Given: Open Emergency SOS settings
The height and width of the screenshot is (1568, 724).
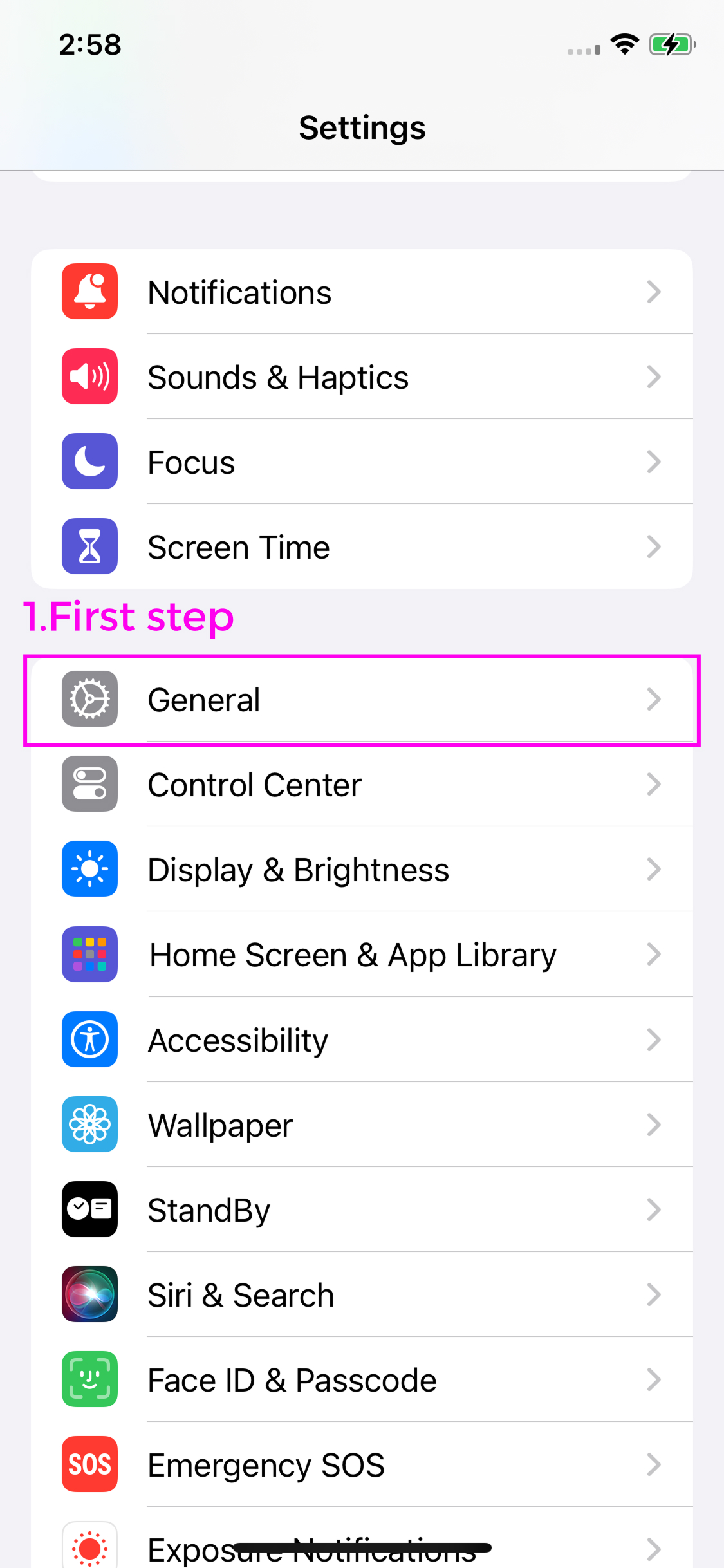Looking at the screenshot, I should (362, 1465).
